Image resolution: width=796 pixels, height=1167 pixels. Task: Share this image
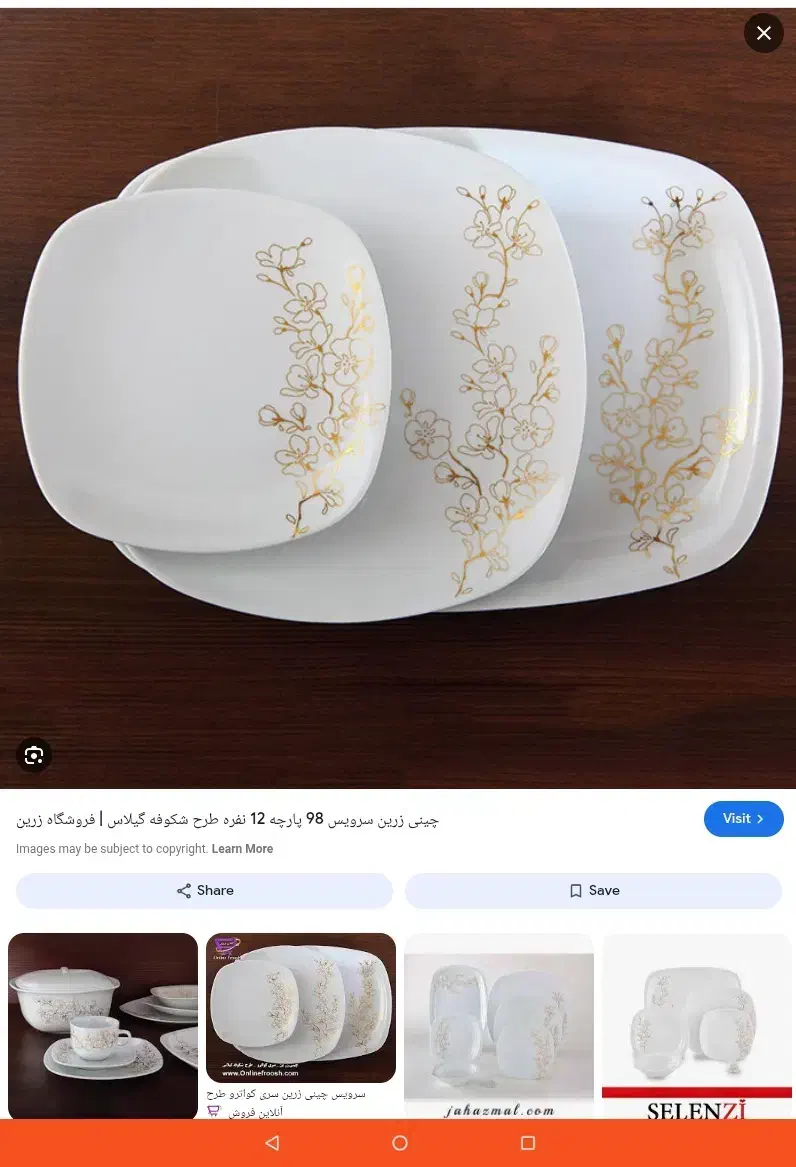pyautogui.click(x=205, y=891)
